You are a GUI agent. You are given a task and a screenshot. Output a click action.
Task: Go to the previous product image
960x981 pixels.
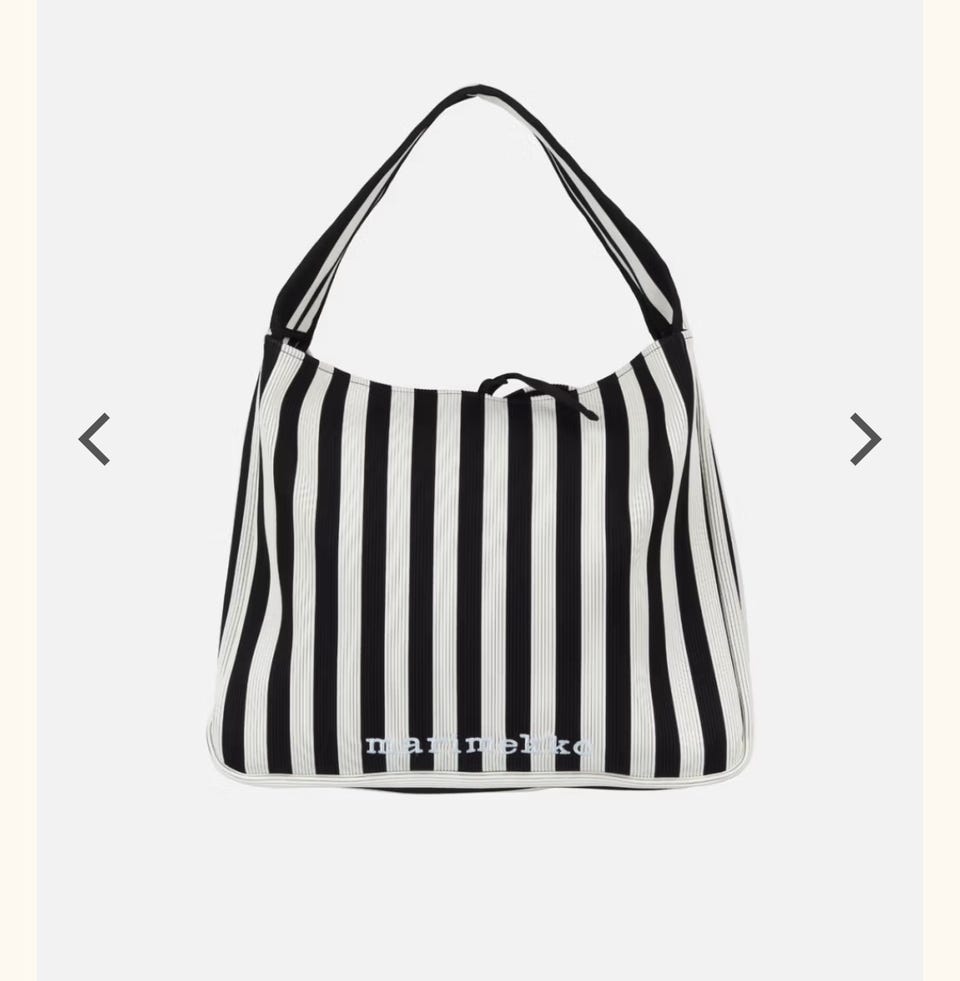[x=95, y=439]
